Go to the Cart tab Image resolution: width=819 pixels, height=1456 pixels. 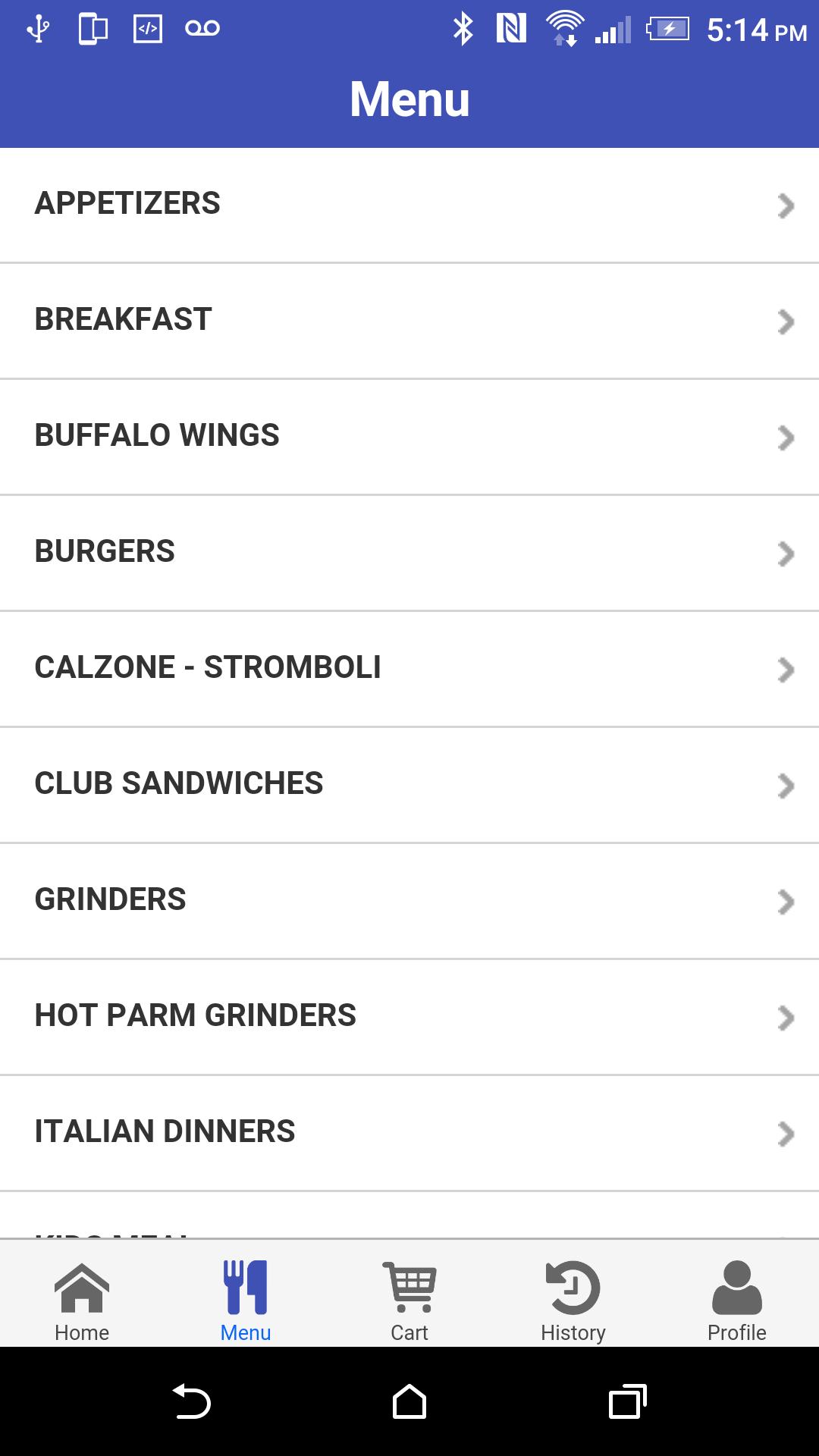(x=409, y=1300)
